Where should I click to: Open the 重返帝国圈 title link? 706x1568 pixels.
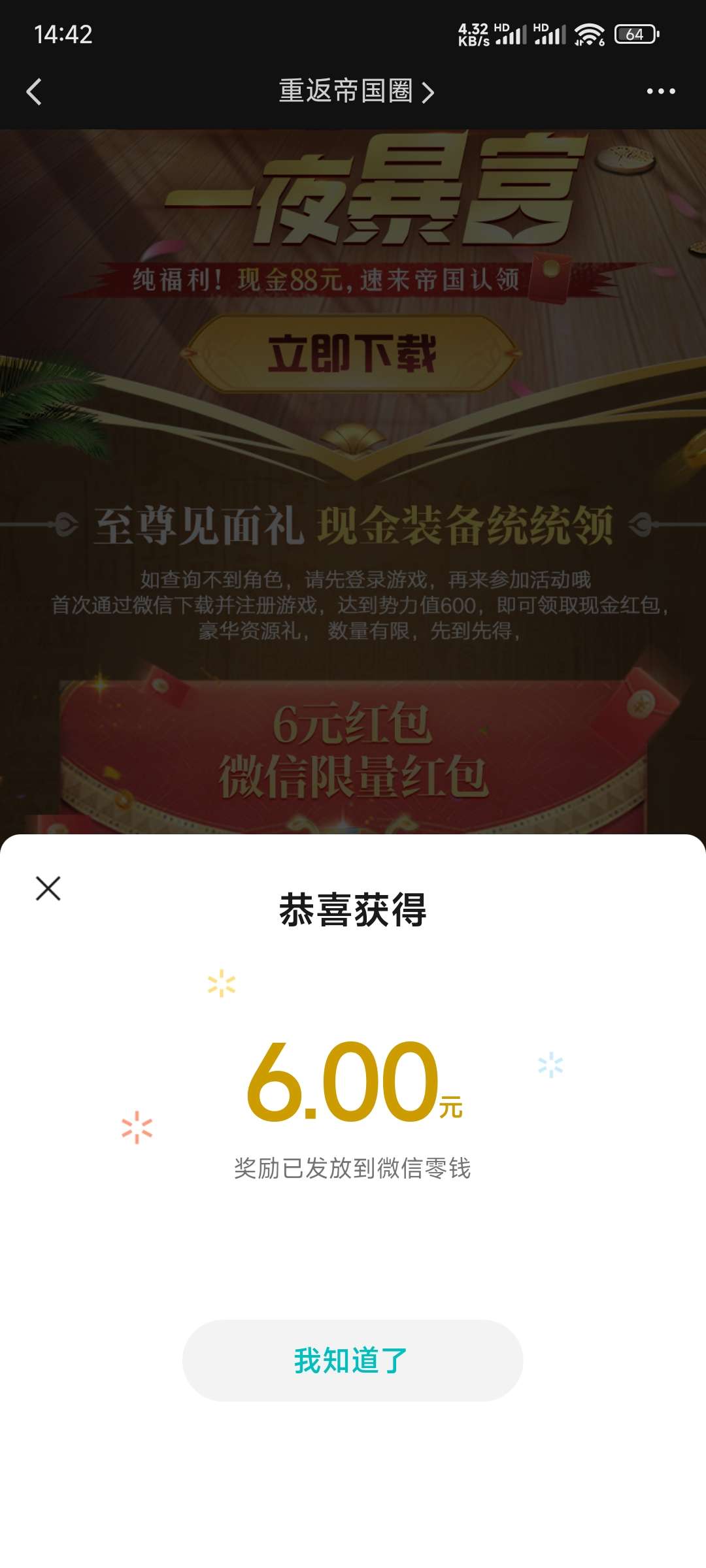(x=356, y=91)
